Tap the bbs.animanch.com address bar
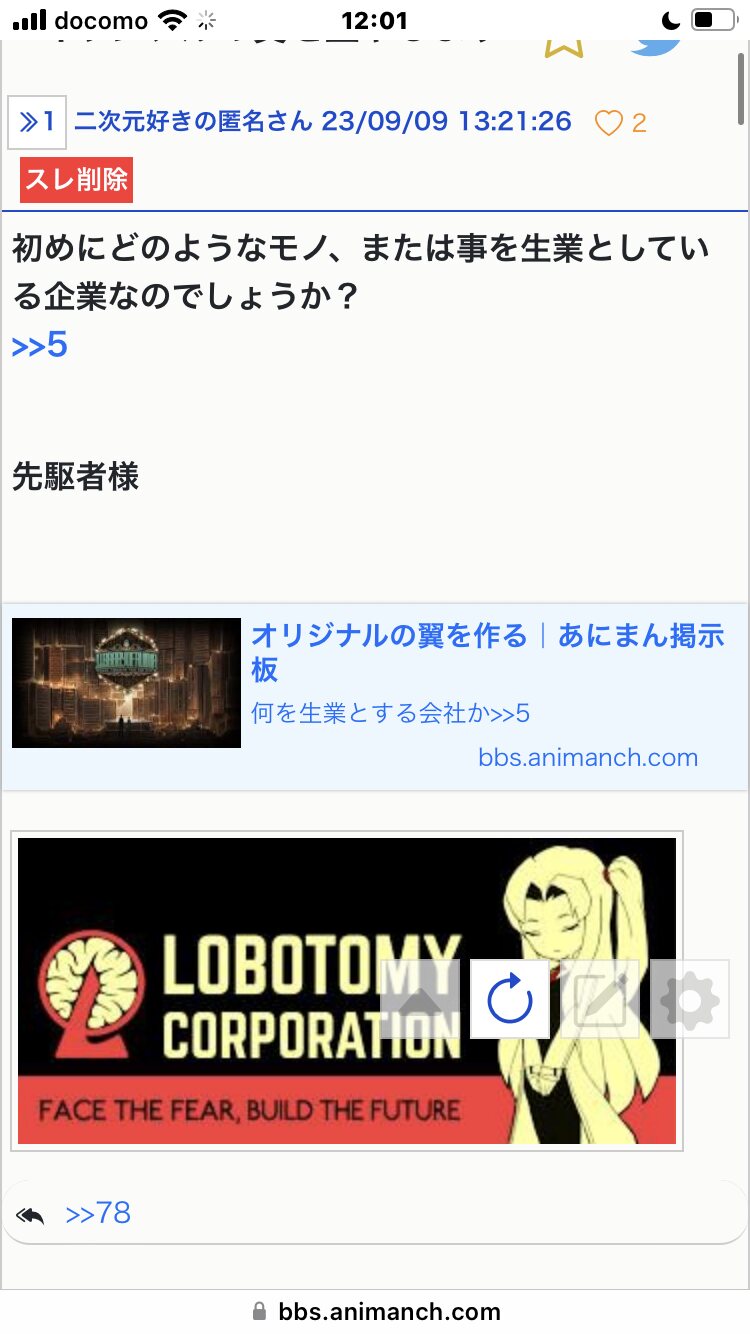The width and height of the screenshot is (750, 1334). pos(375,1311)
